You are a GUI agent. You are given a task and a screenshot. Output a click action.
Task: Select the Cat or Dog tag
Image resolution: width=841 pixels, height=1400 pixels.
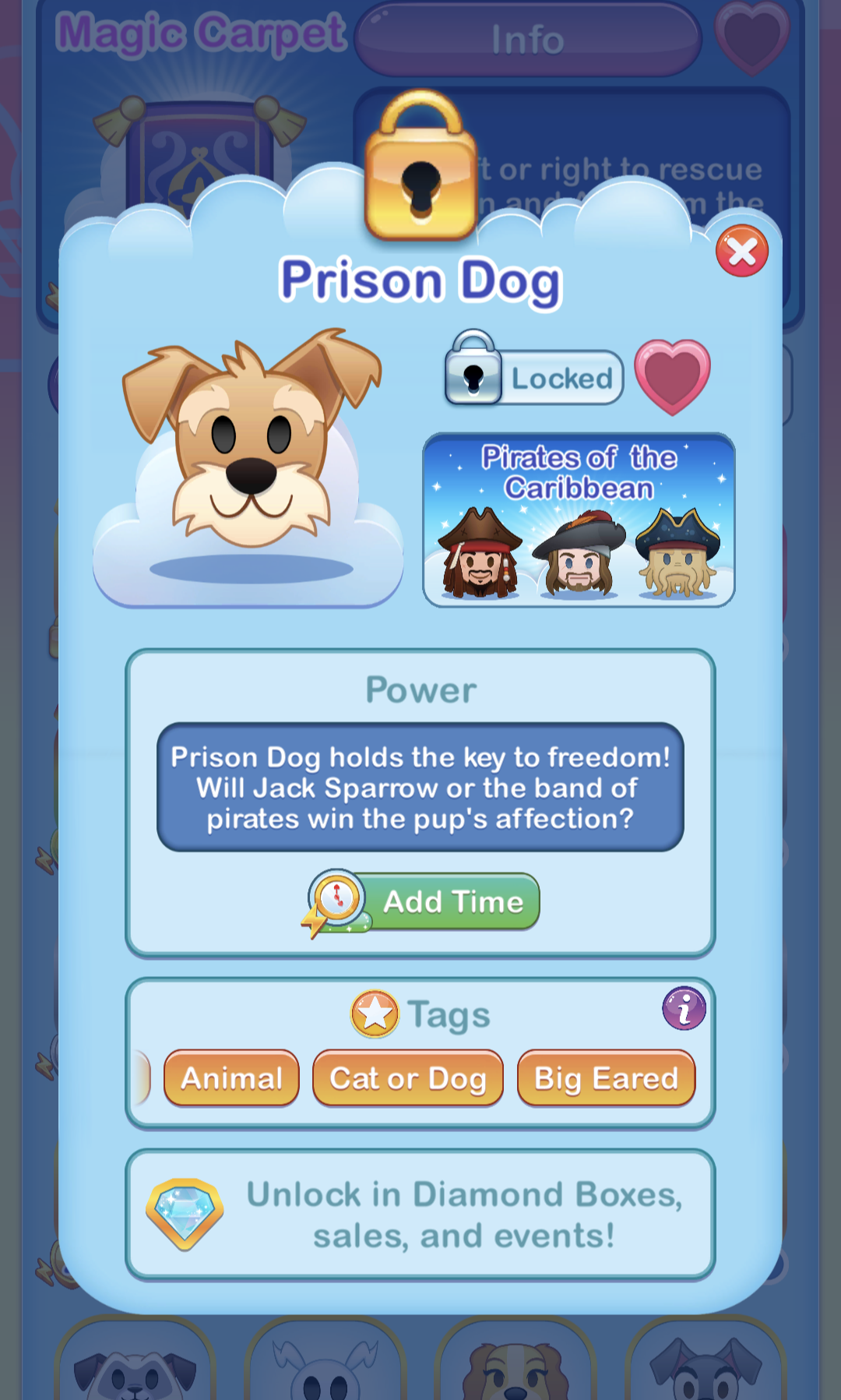(x=408, y=1078)
